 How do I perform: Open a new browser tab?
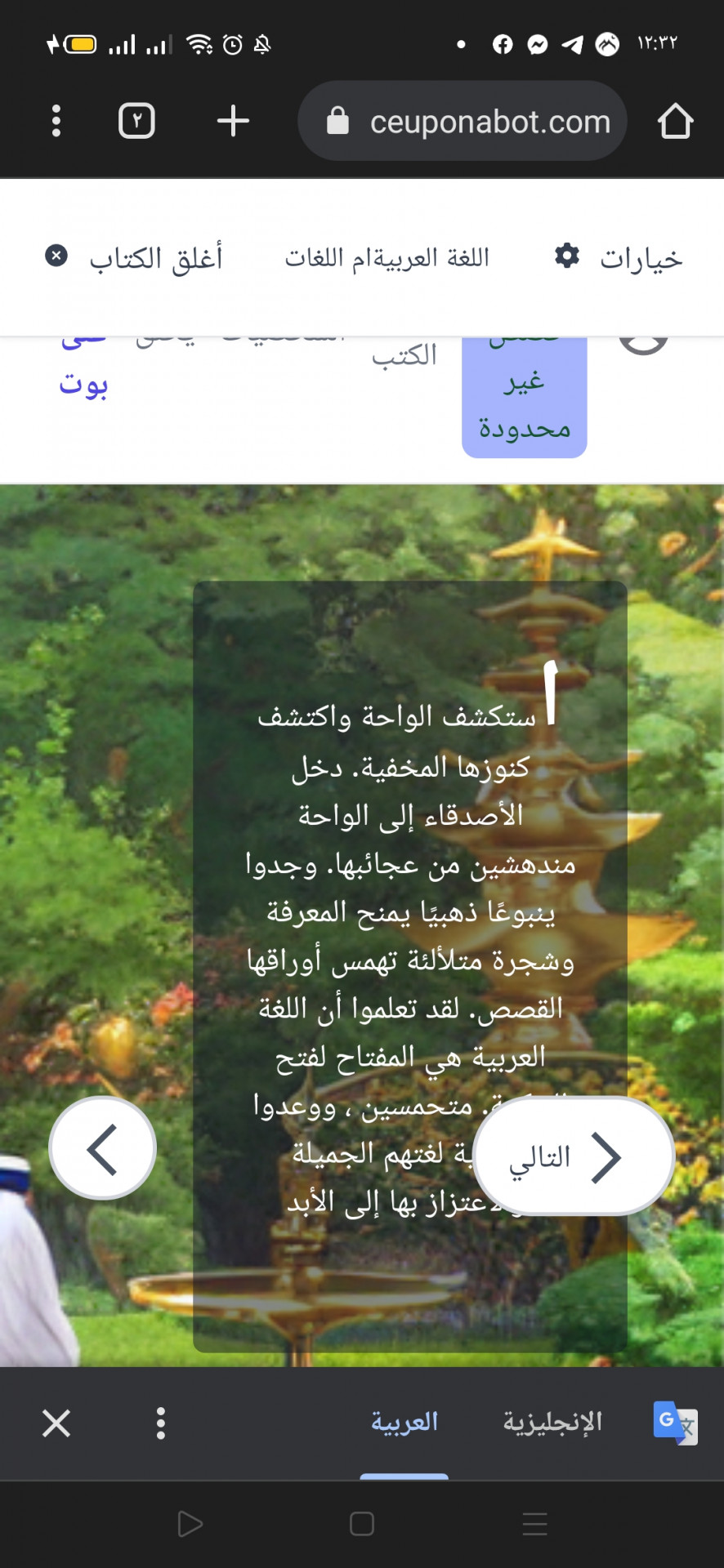coord(233,121)
